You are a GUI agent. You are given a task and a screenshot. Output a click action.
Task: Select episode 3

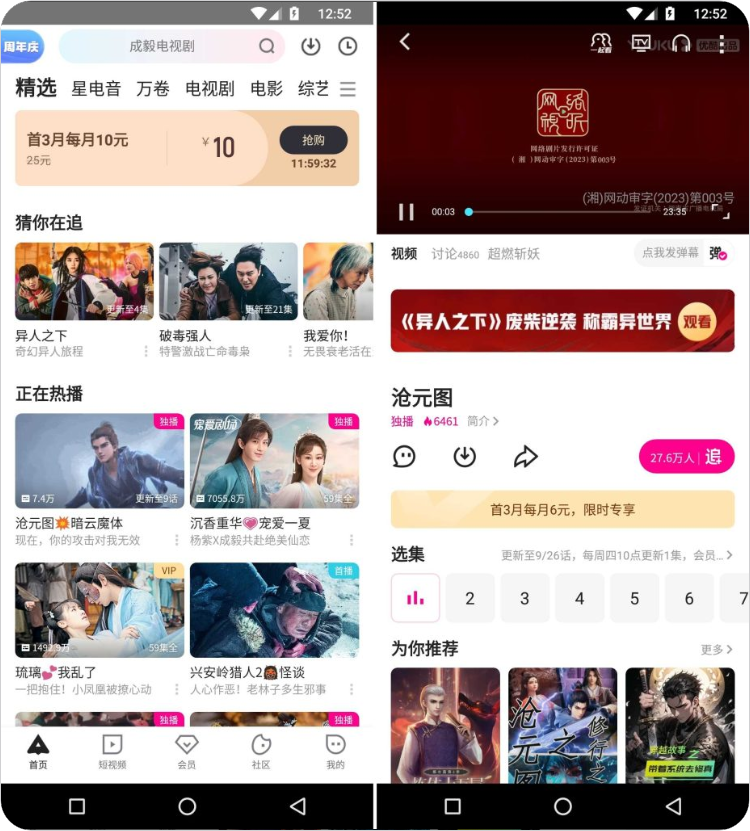click(x=524, y=598)
